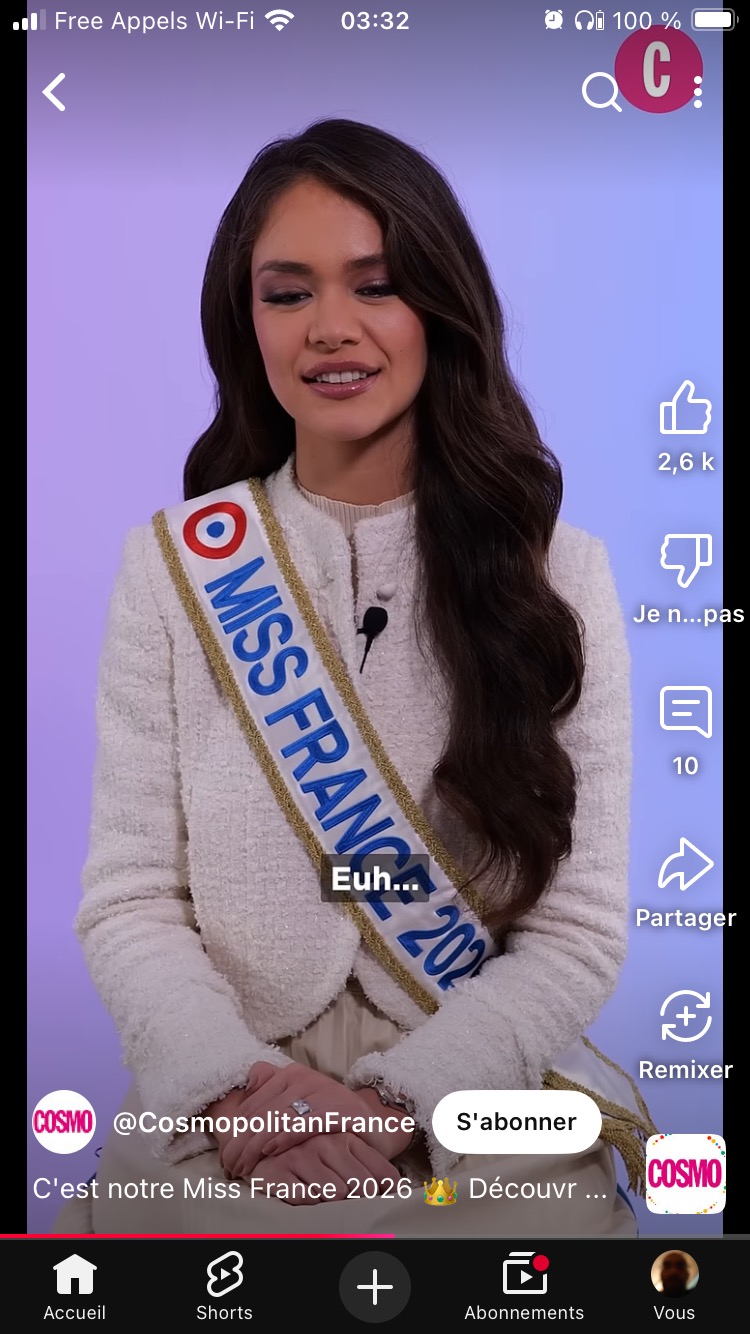
Task: Create new content with plus button
Action: click(x=375, y=1287)
